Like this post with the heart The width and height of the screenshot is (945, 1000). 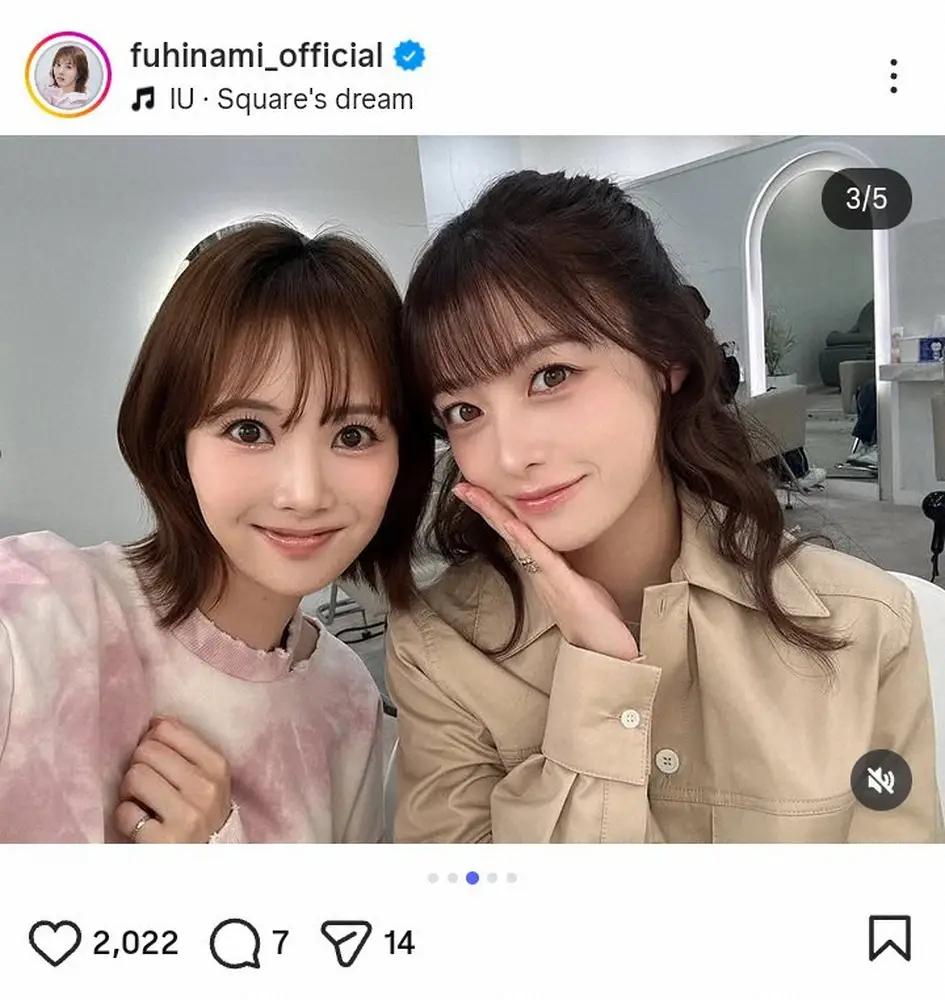tap(56, 941)
